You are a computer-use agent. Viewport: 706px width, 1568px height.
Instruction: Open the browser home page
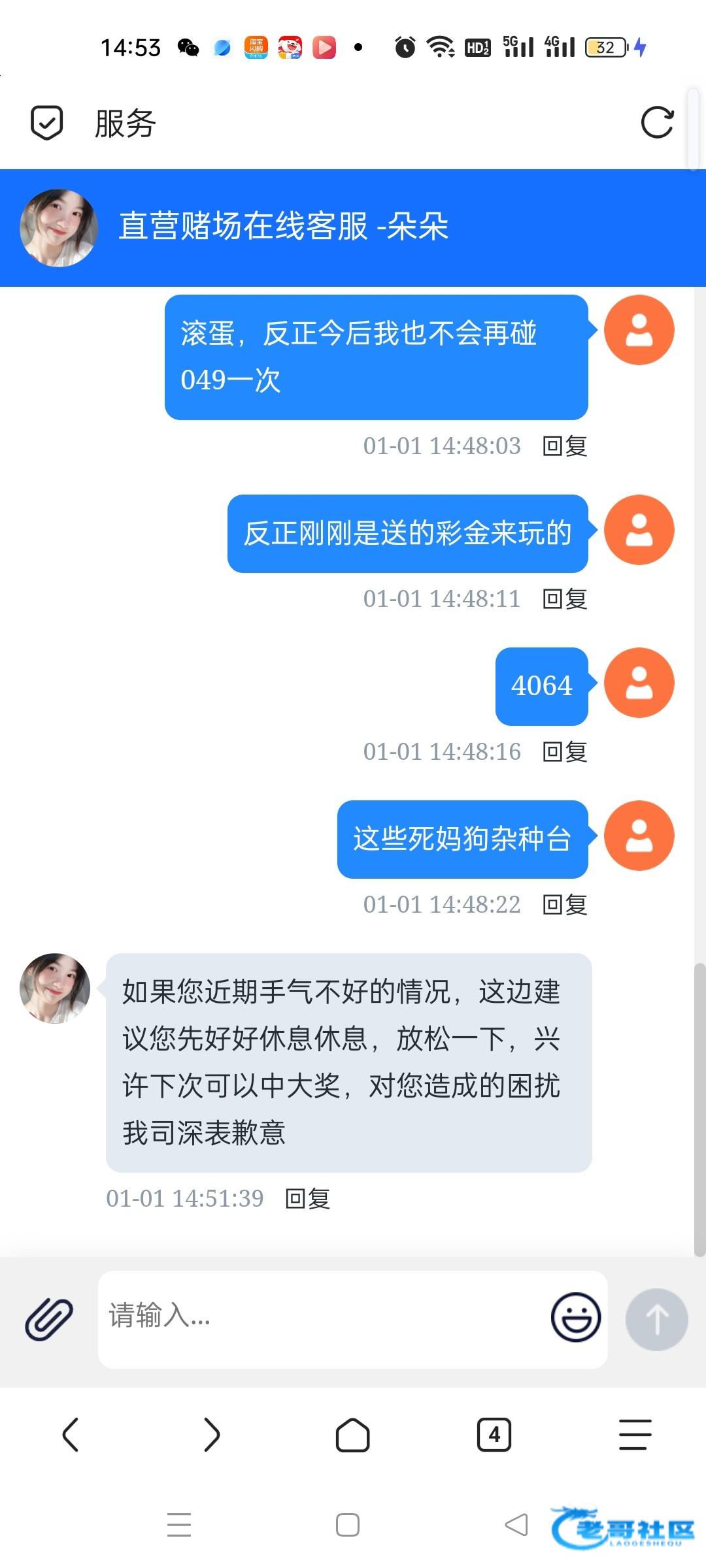point(352,1435)
